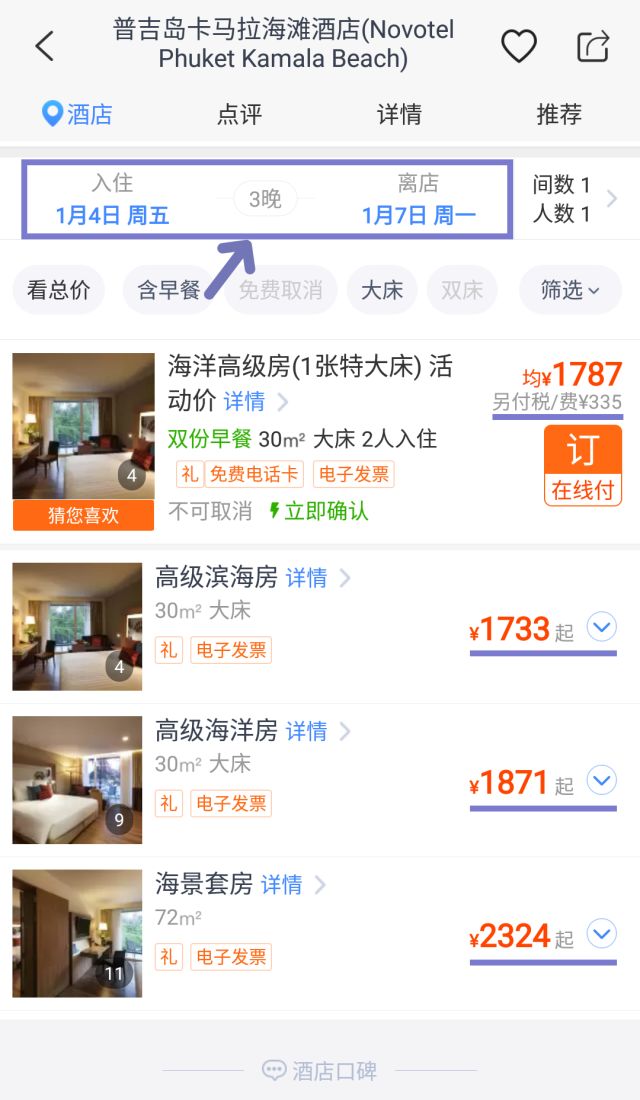
Task: Book the 海洋高级房 with 订 button
Action: [x=583, y=465]
